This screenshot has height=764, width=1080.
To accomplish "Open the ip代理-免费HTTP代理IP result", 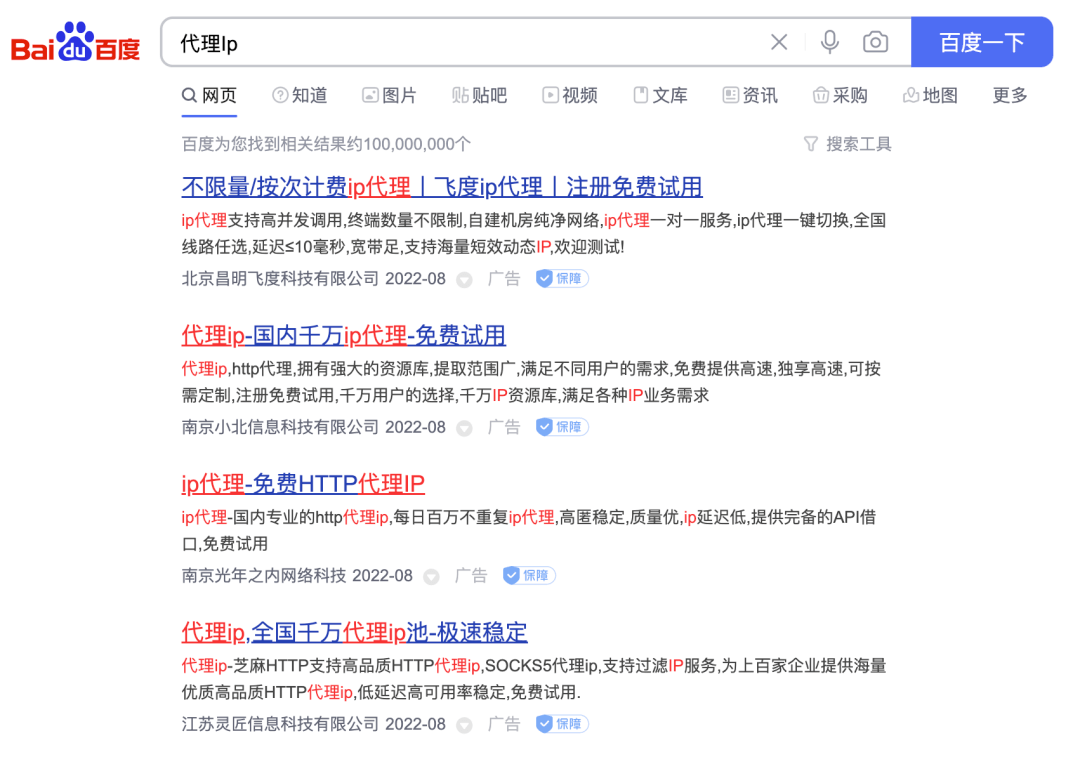I will [x=303, y=484].
